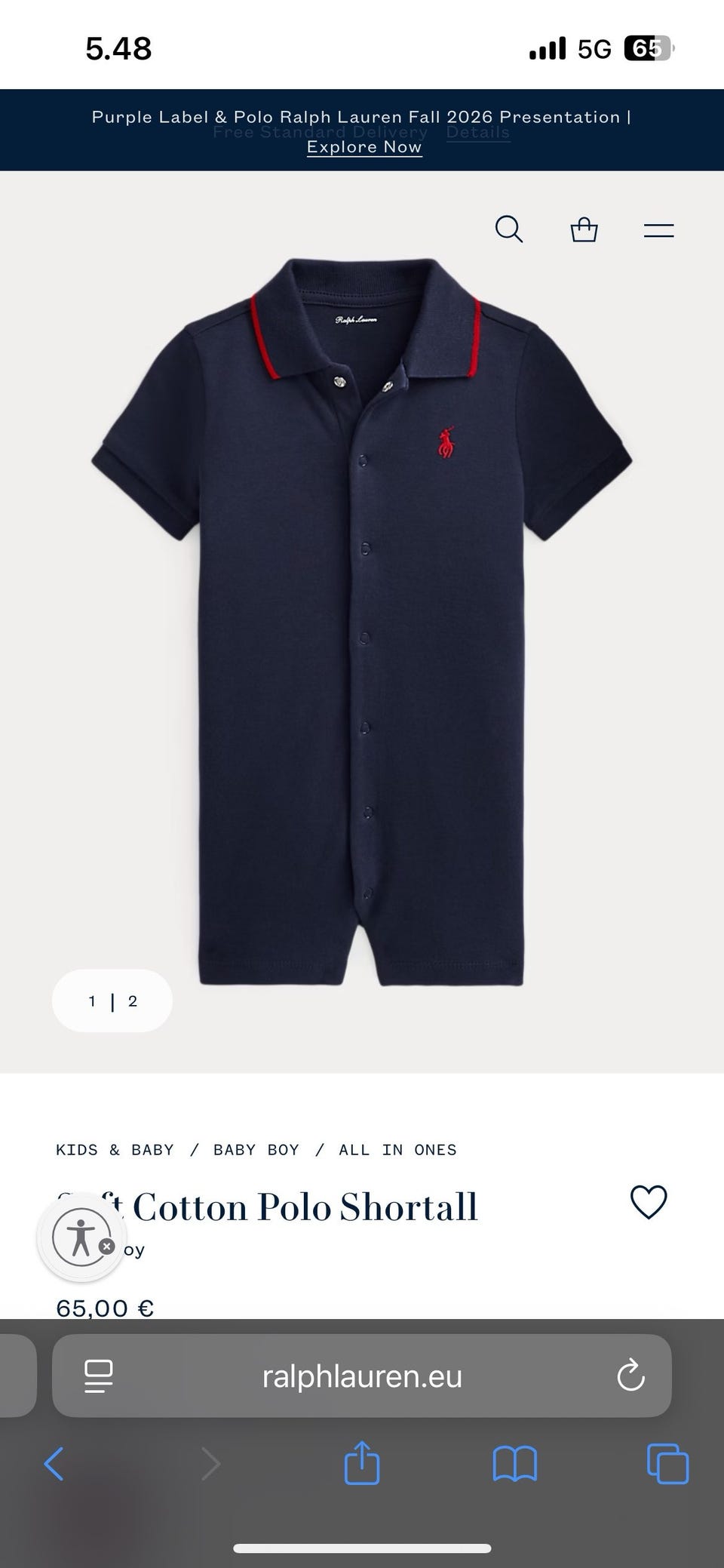Open accessibility options widget
The image size is (724, 1568).
pos(81,1237)
